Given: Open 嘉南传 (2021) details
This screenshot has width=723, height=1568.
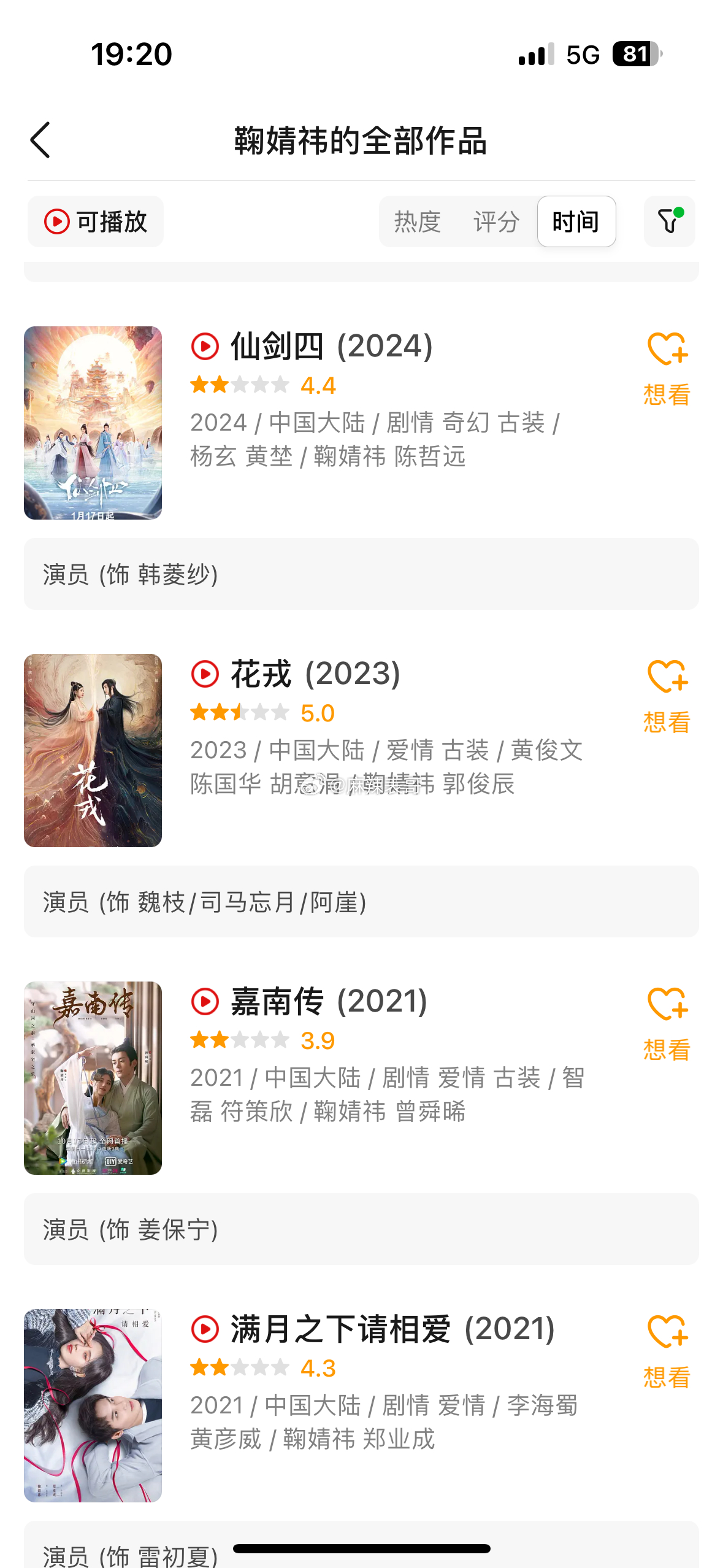Looking at the screenshot, I should click(328, 1002).
